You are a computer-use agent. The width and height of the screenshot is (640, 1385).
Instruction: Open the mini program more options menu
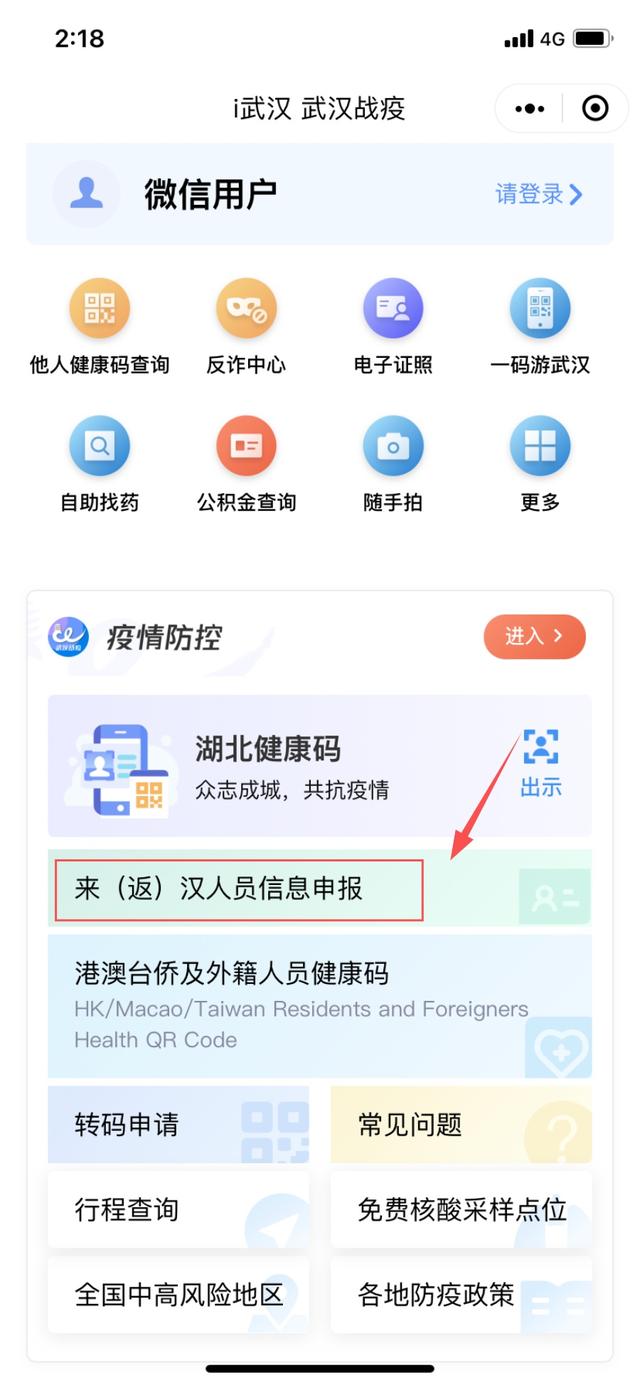pos(529,108)
